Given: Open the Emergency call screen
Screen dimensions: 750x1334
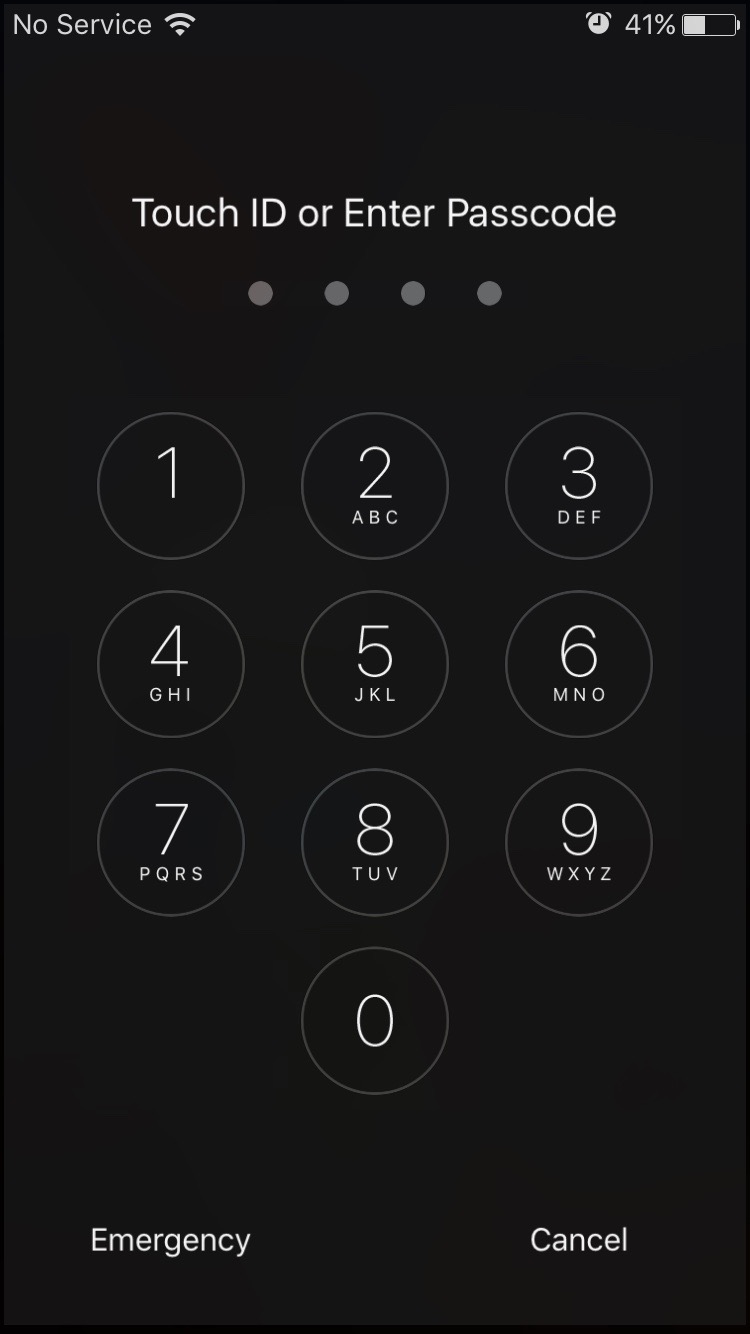Looking at the screenshot, I should click(x=170, y=1241).
